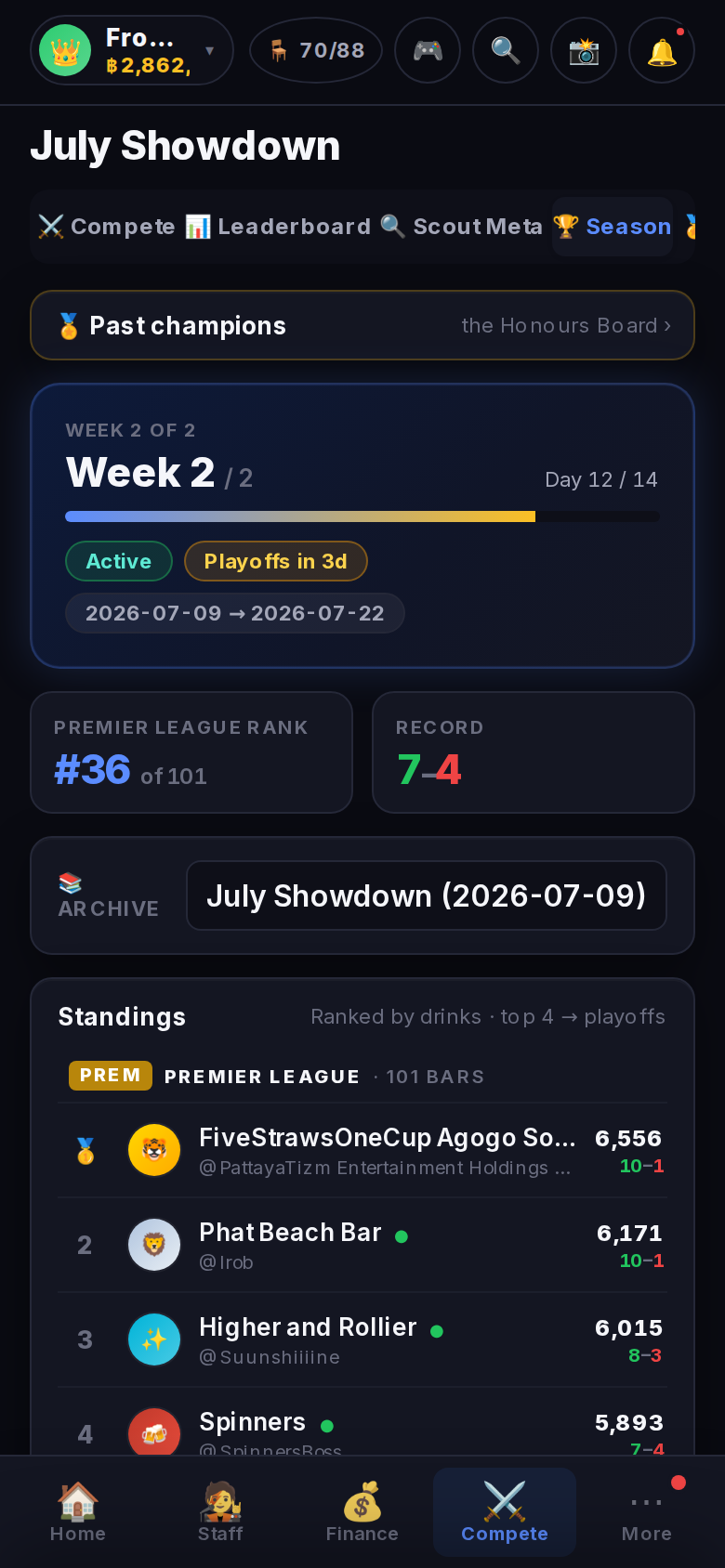Switch to the Compete sub-tab
Viewport: 725px width, 1568px height.
pyautogui.click(x=106, y=227)
